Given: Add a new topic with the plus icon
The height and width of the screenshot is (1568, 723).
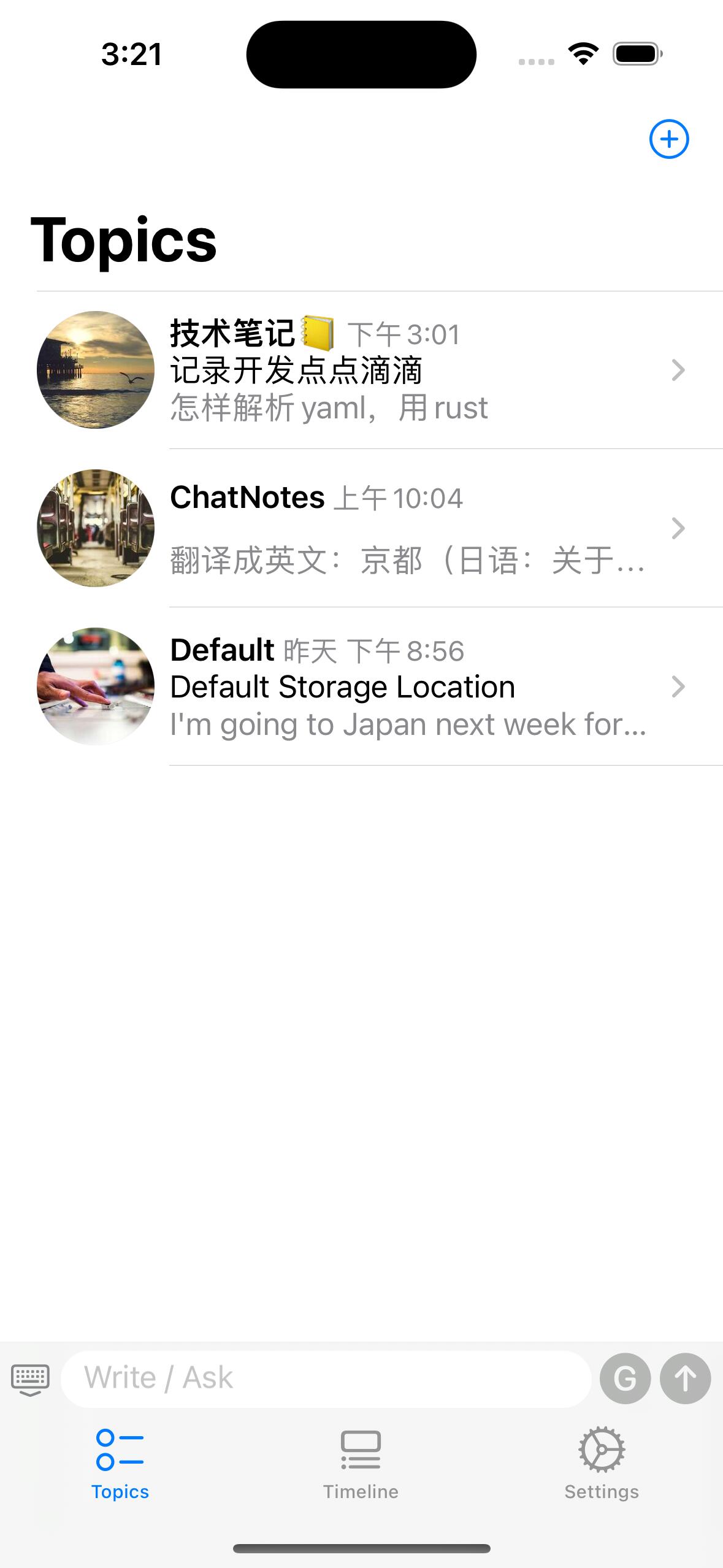Looking at the screenshot, I should point(668,139).
